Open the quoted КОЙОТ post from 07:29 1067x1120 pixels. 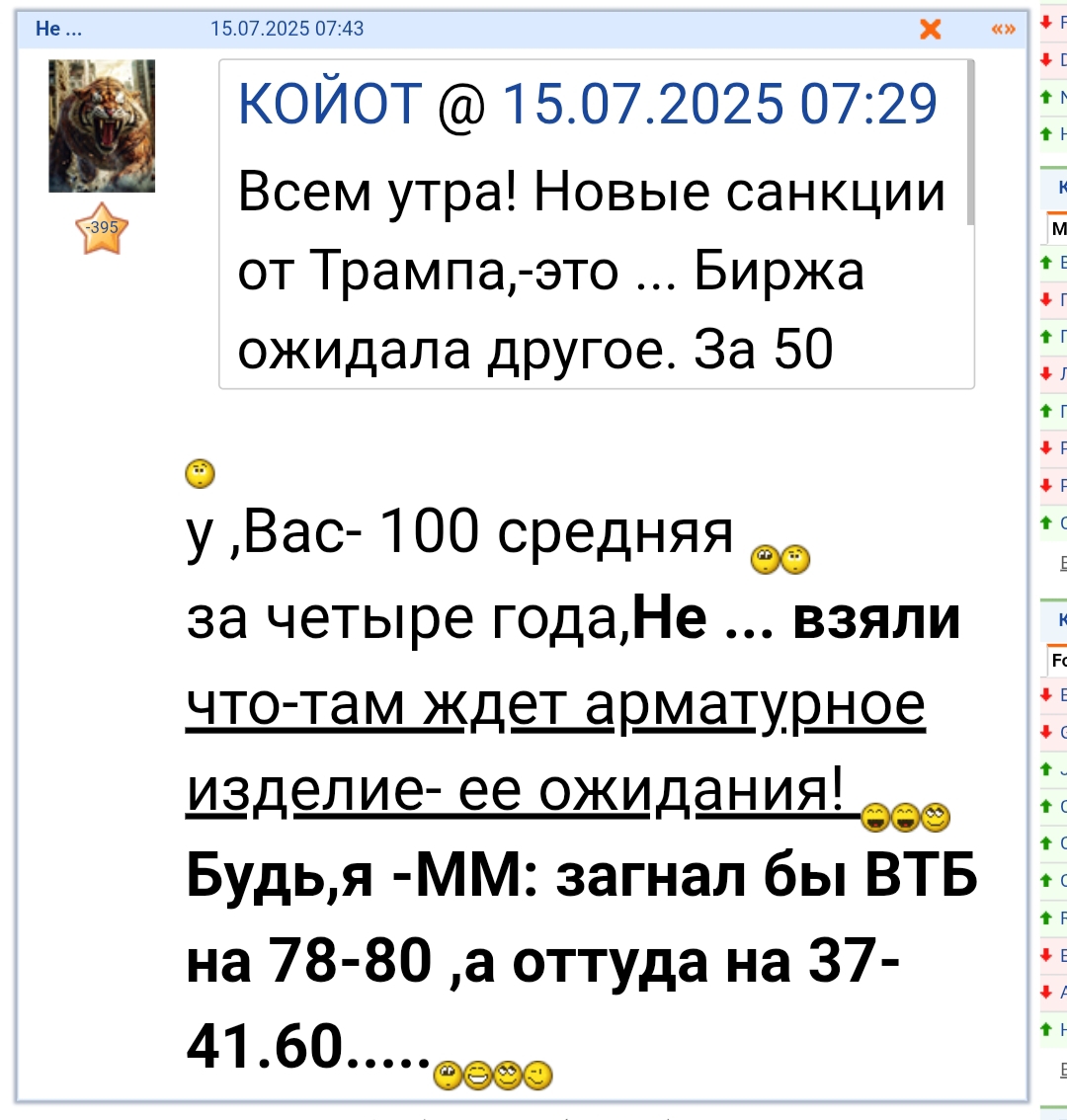[587, 104]
